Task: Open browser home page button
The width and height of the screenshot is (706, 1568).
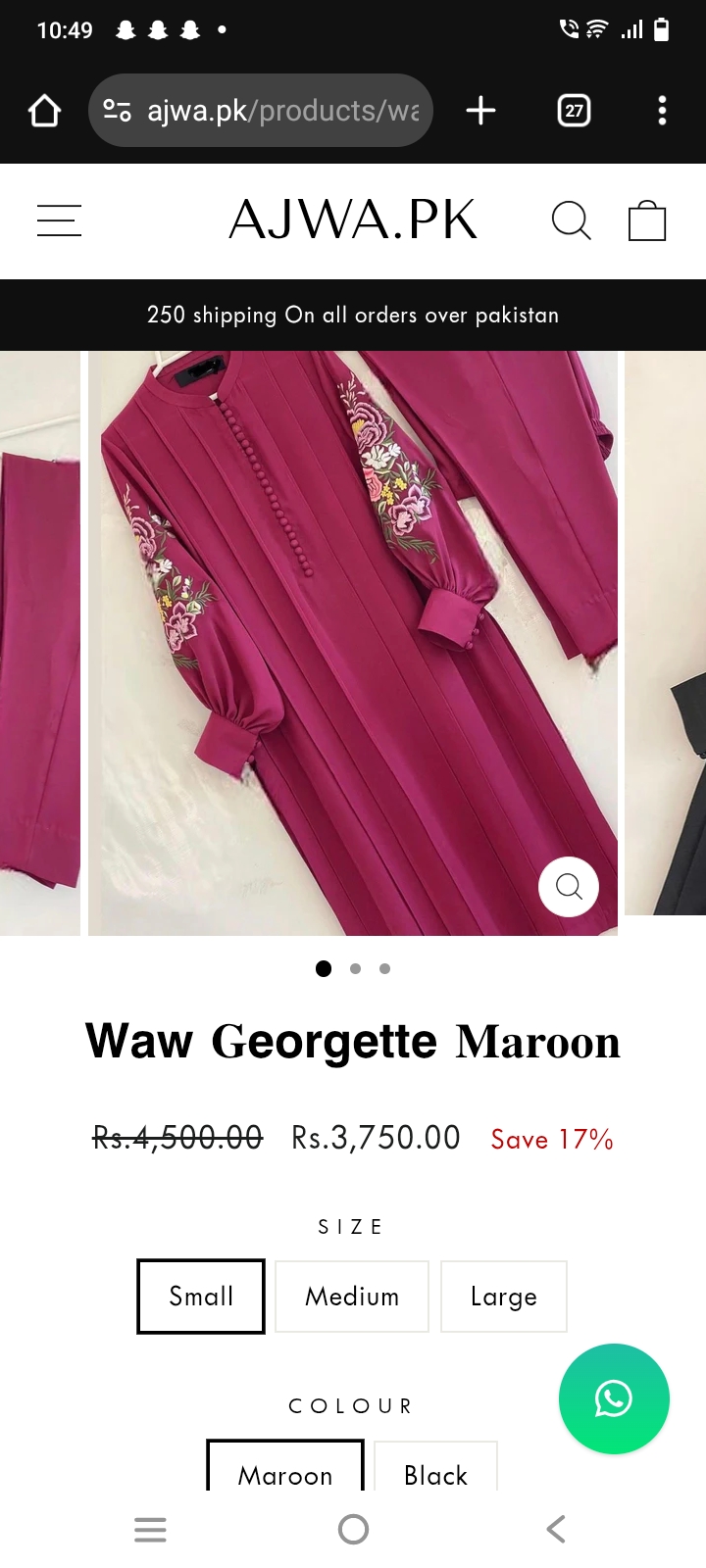Action: (44, 111)
